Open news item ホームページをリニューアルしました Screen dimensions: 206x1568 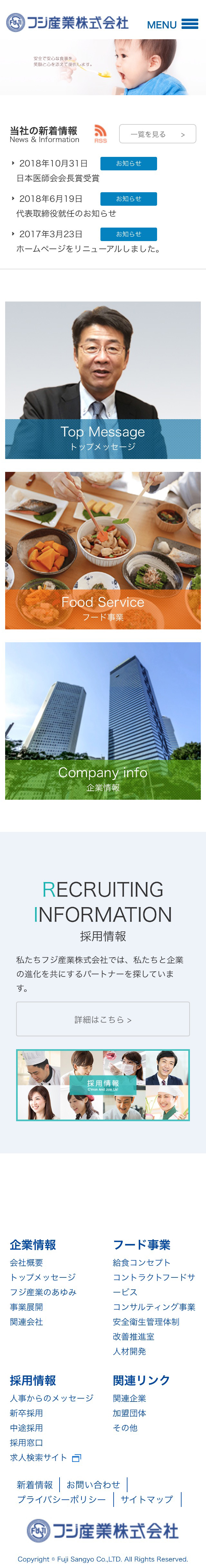coord(89,249)
